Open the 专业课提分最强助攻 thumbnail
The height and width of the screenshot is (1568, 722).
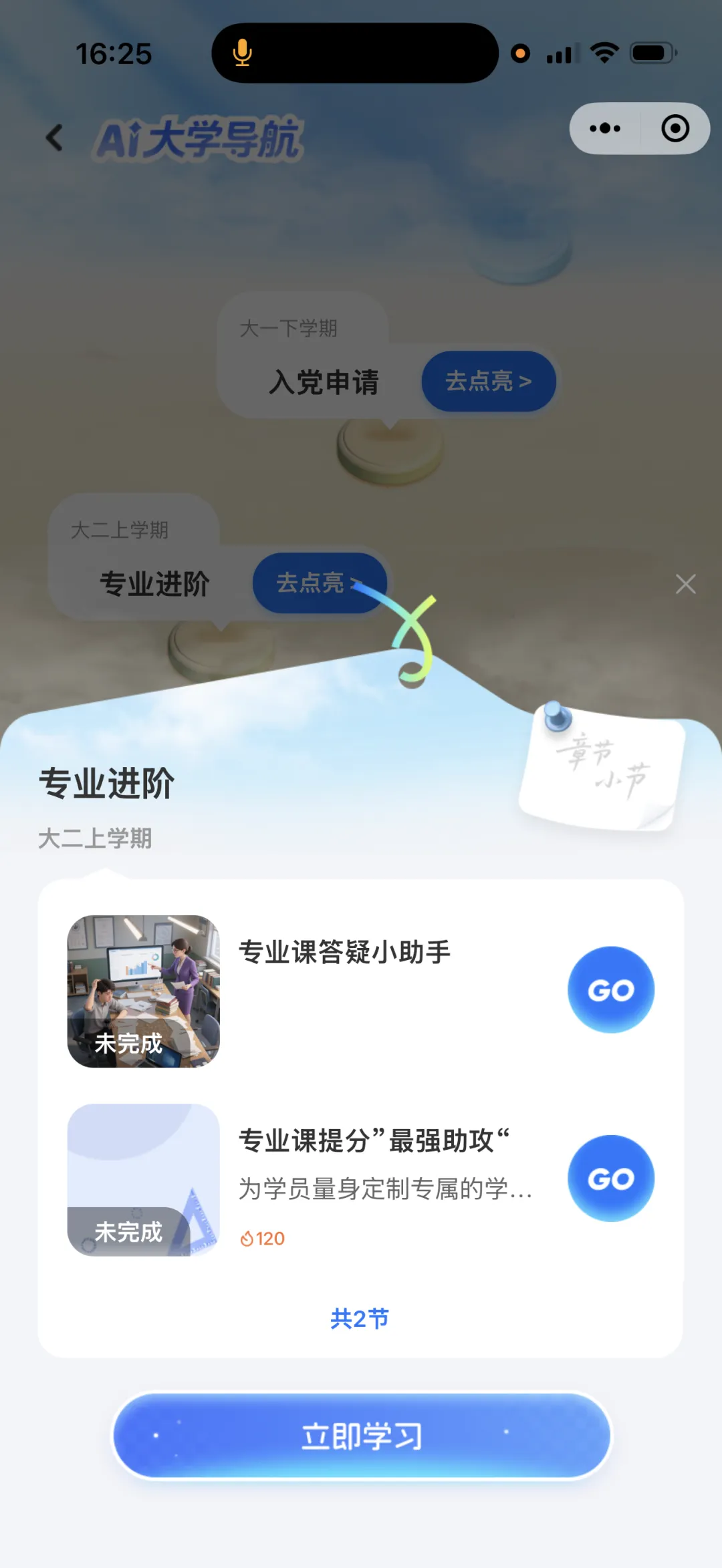144,1180
